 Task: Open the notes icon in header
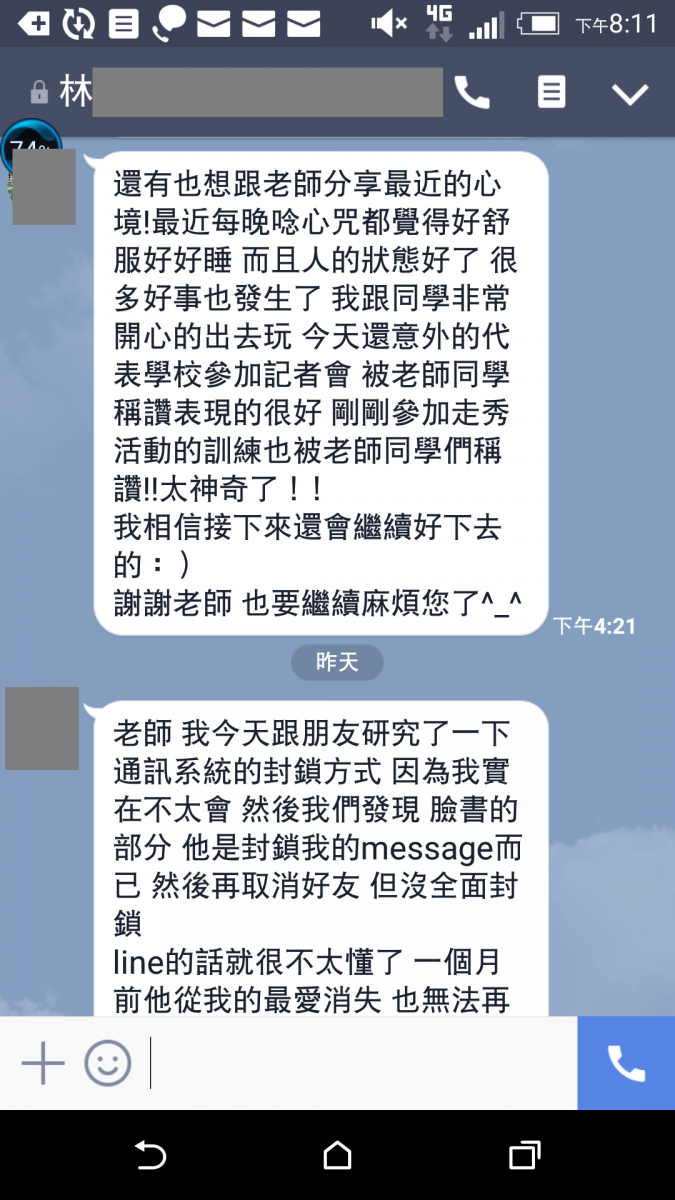pyautogui.click(x=551, y=92)
